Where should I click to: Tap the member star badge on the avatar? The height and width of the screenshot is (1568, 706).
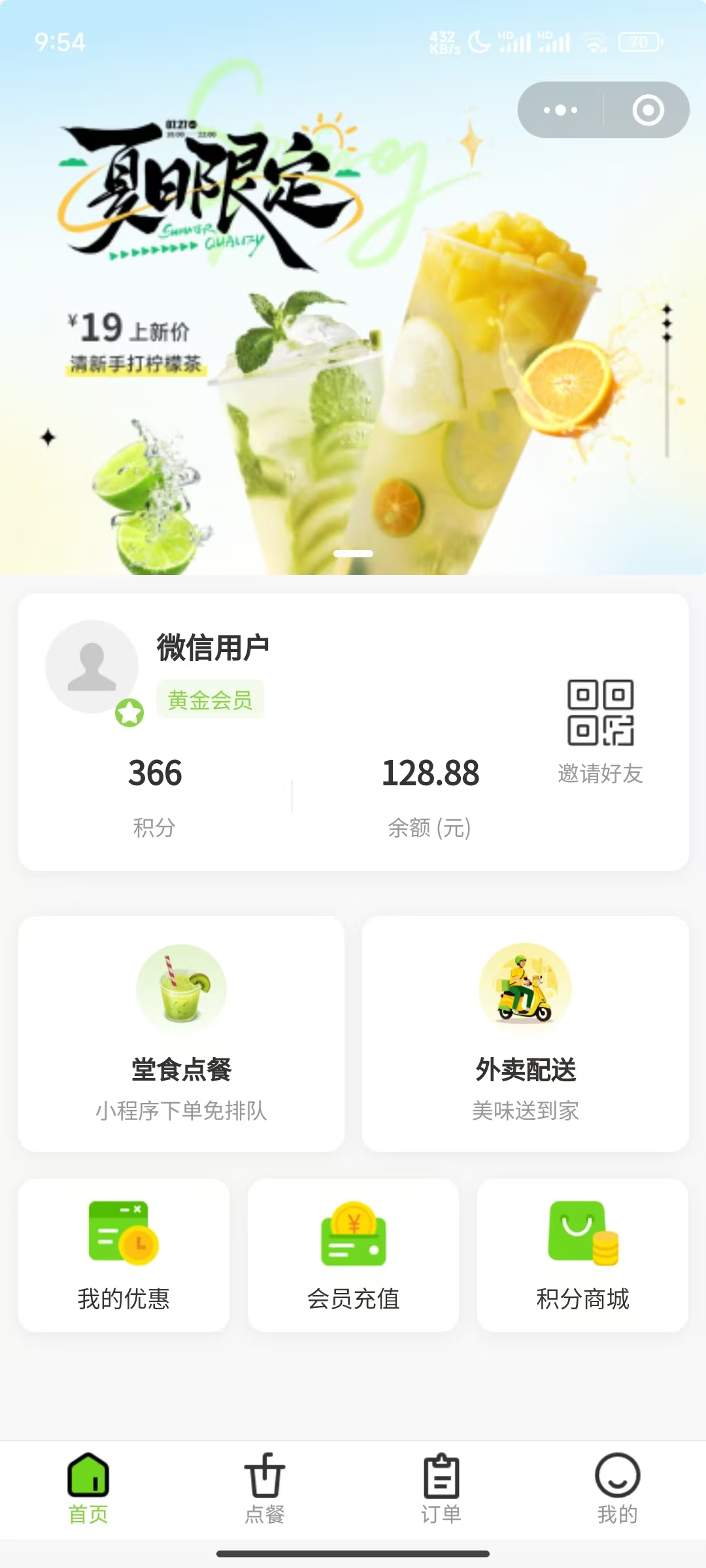coord(130,712)
